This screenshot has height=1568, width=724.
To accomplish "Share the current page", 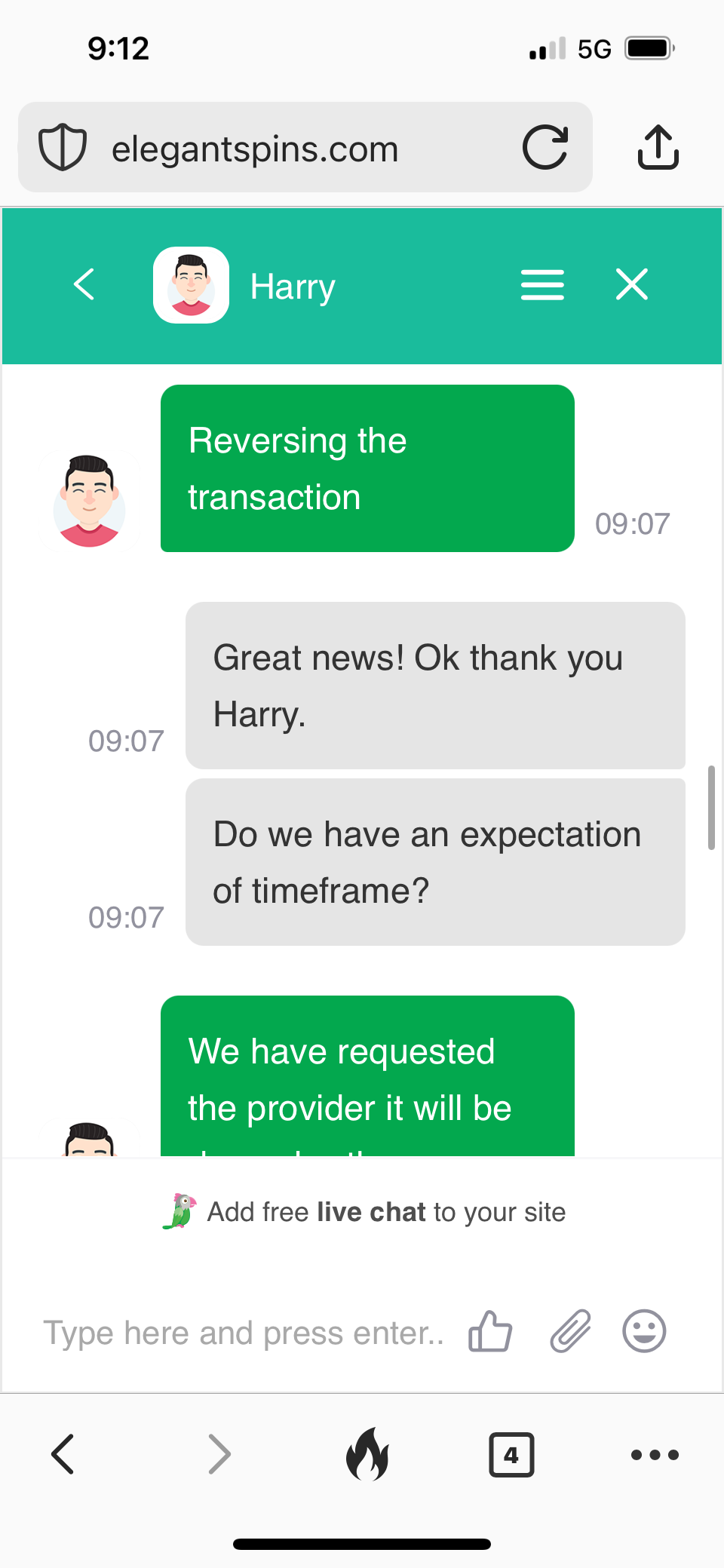I will click(658, 147).
